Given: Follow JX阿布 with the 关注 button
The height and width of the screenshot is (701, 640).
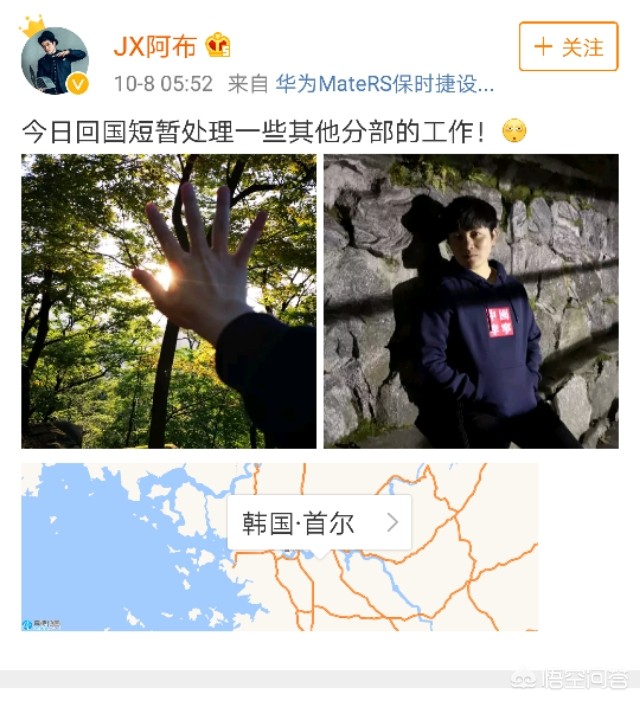Looking at the screenshot, I should (x=568, y=46).
